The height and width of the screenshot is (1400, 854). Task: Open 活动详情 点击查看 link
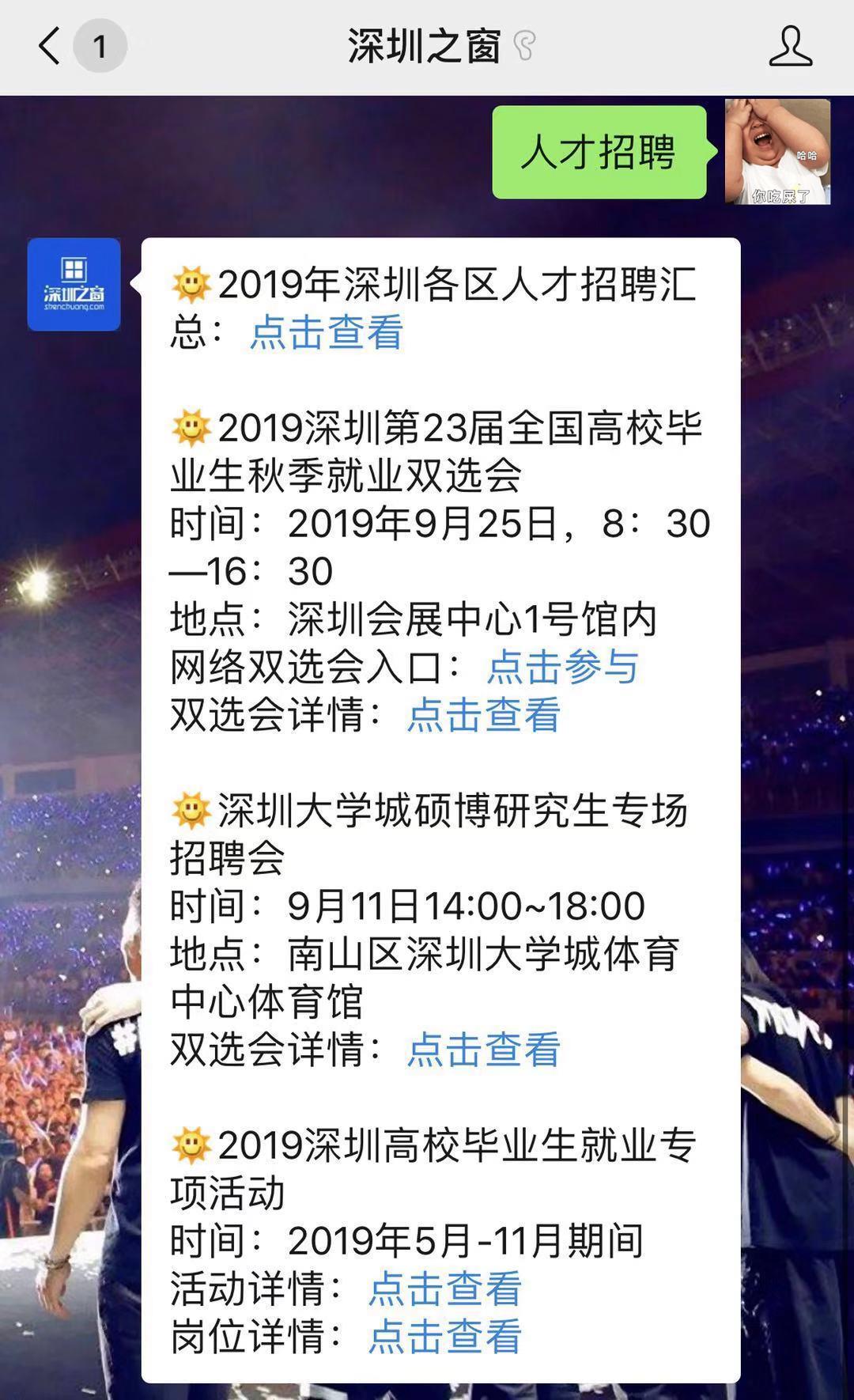[444, 1288]
